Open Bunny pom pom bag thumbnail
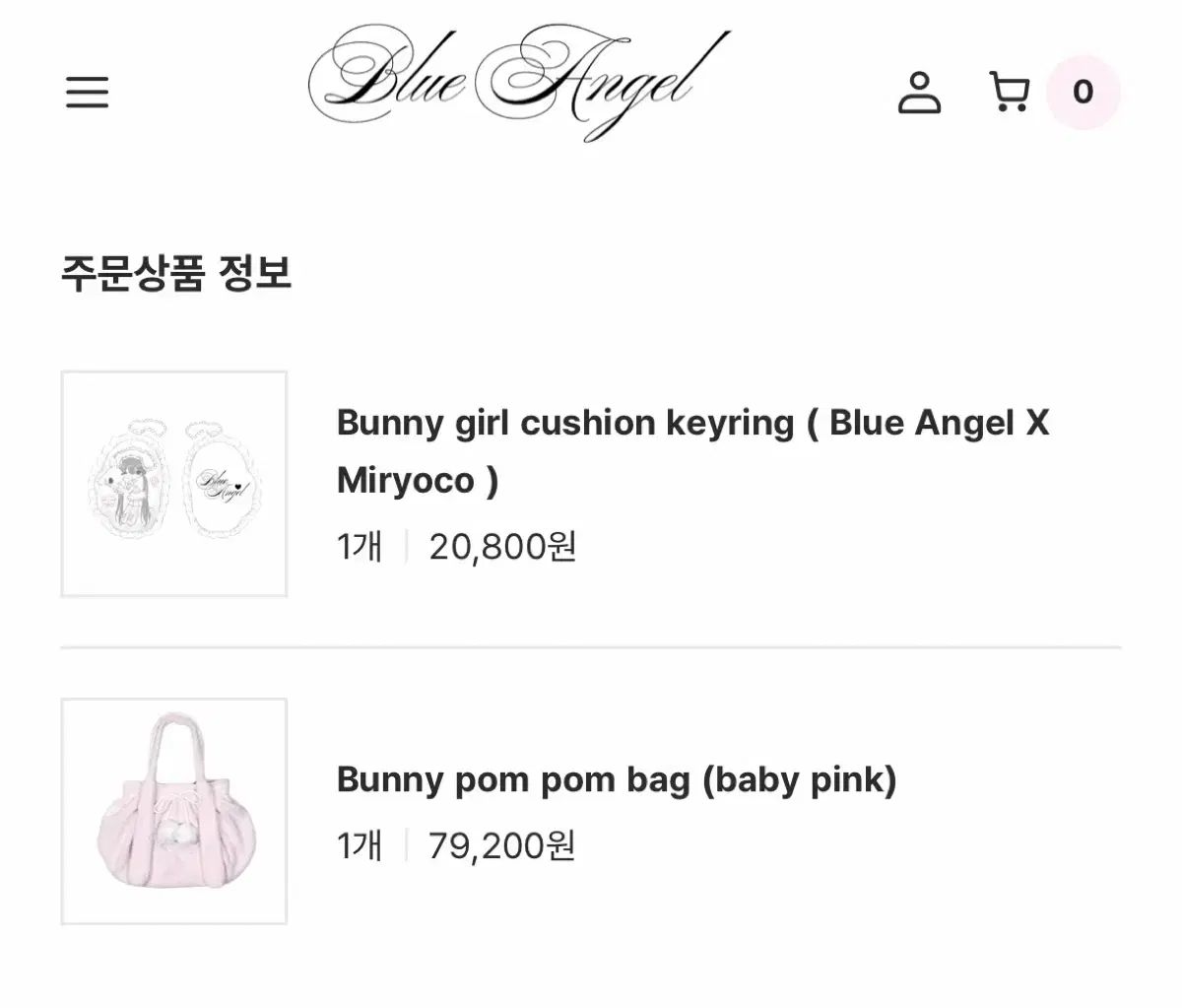1182x1008 pixels. click(x=174, y=811)
